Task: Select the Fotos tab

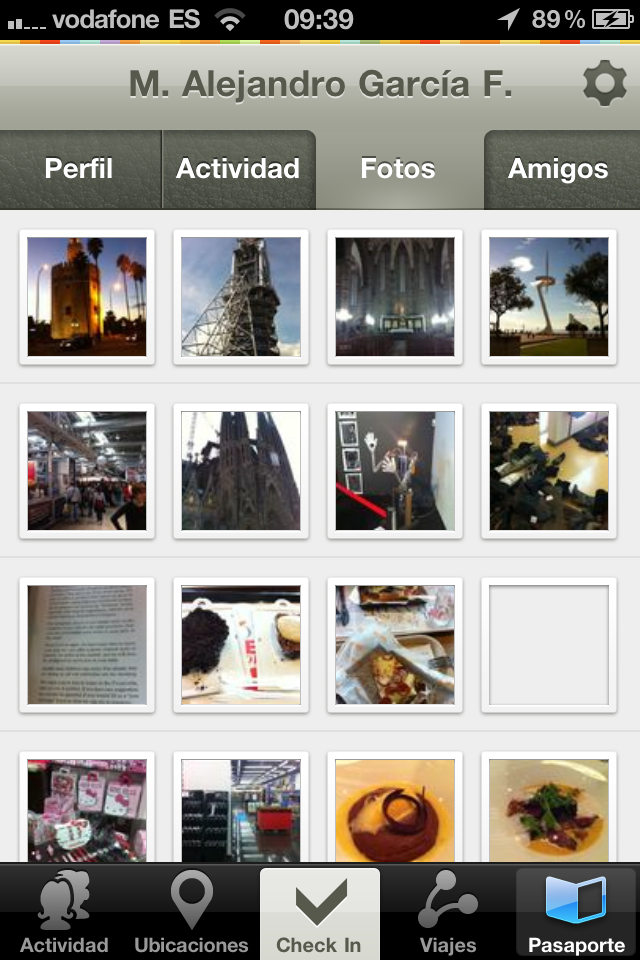Action: (x=398, y=169)
